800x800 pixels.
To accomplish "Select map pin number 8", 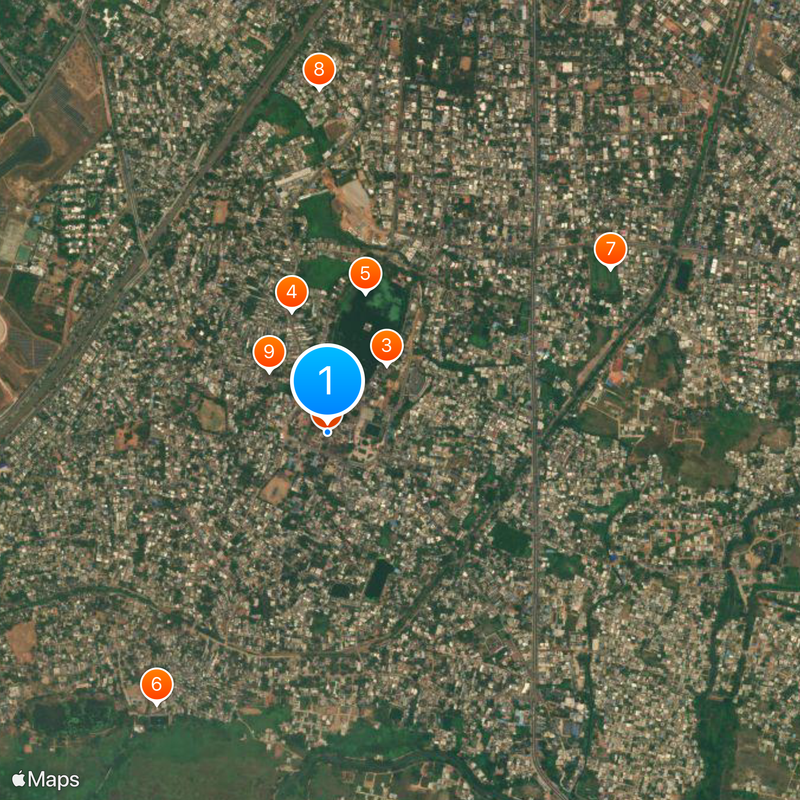I will [319, 69].
